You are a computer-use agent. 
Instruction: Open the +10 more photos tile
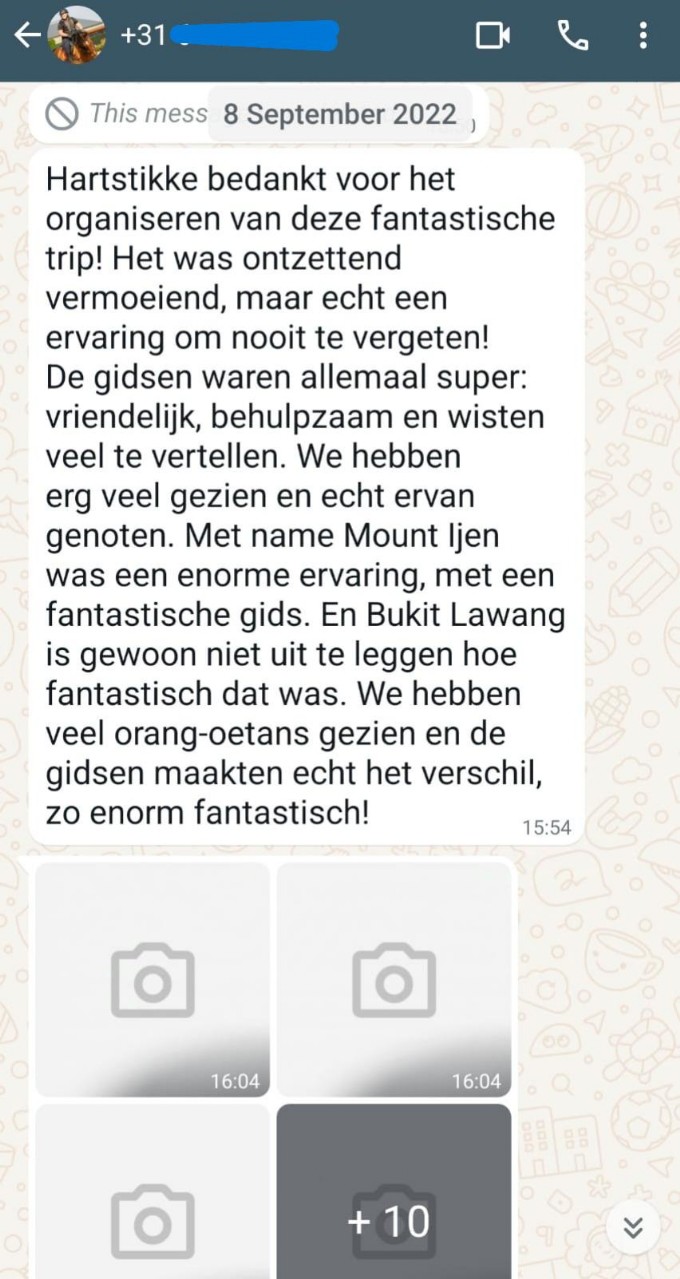[393, 1192]
